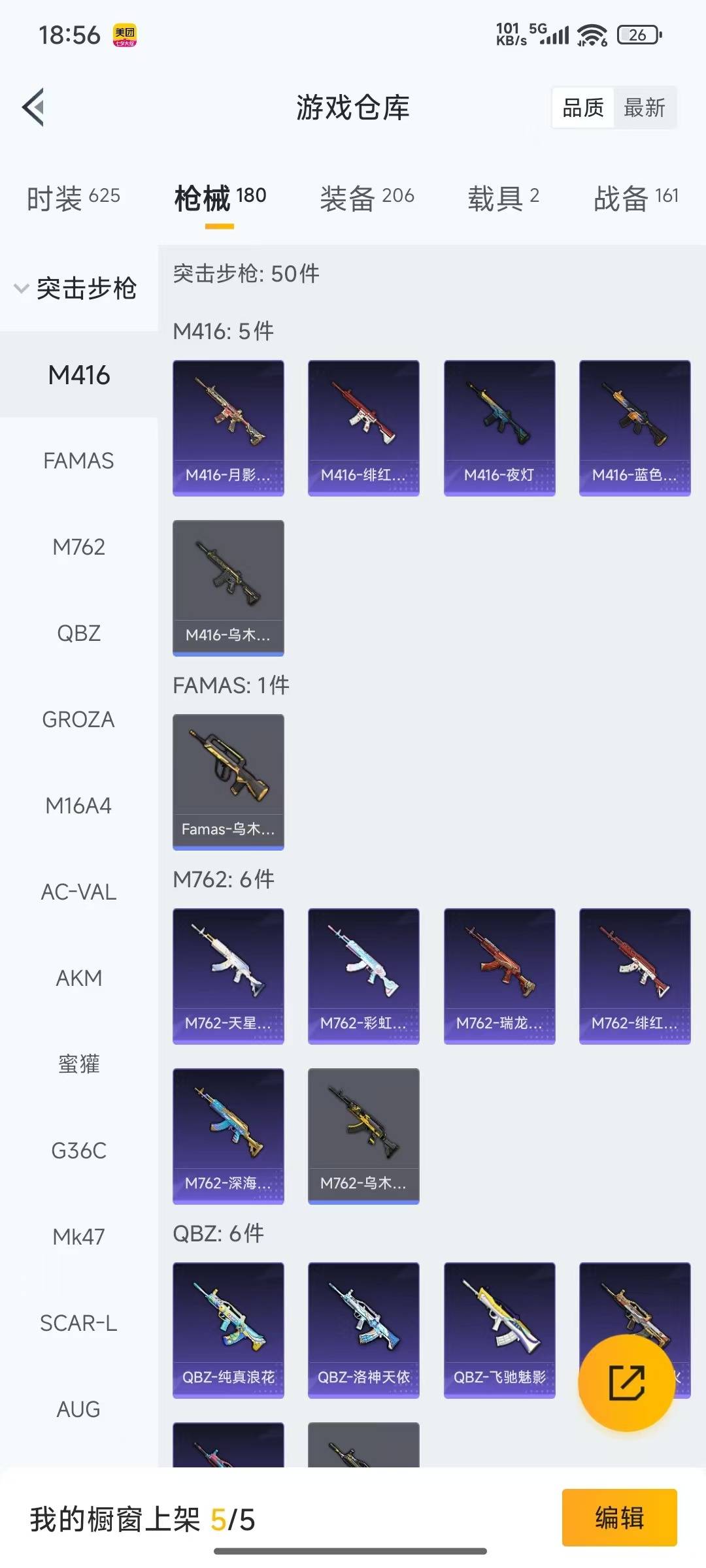Switch to the 载具 tab
The image size is (706, 1568).
click(503, 197)
